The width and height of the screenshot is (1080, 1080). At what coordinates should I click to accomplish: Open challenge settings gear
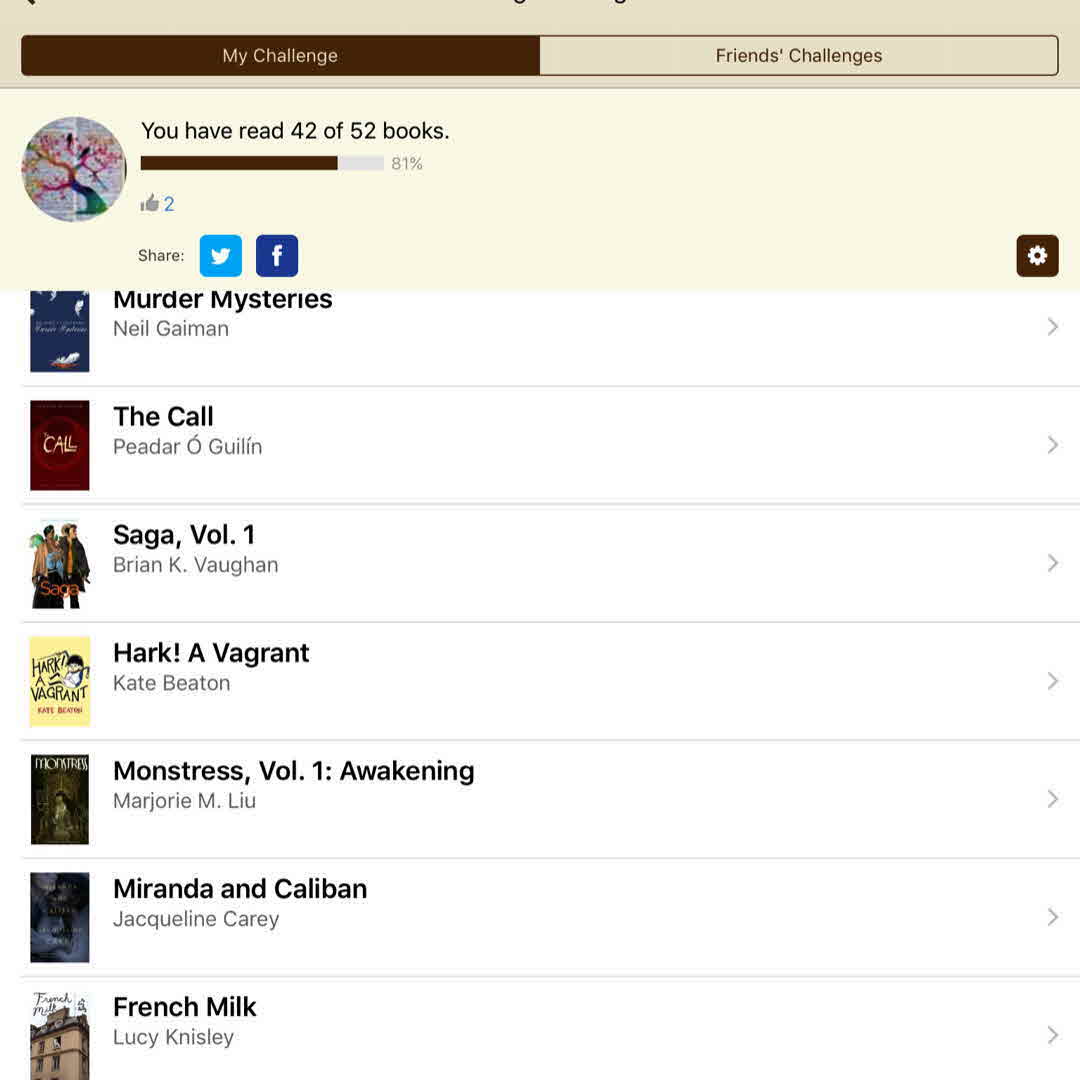click(1037, 256)
